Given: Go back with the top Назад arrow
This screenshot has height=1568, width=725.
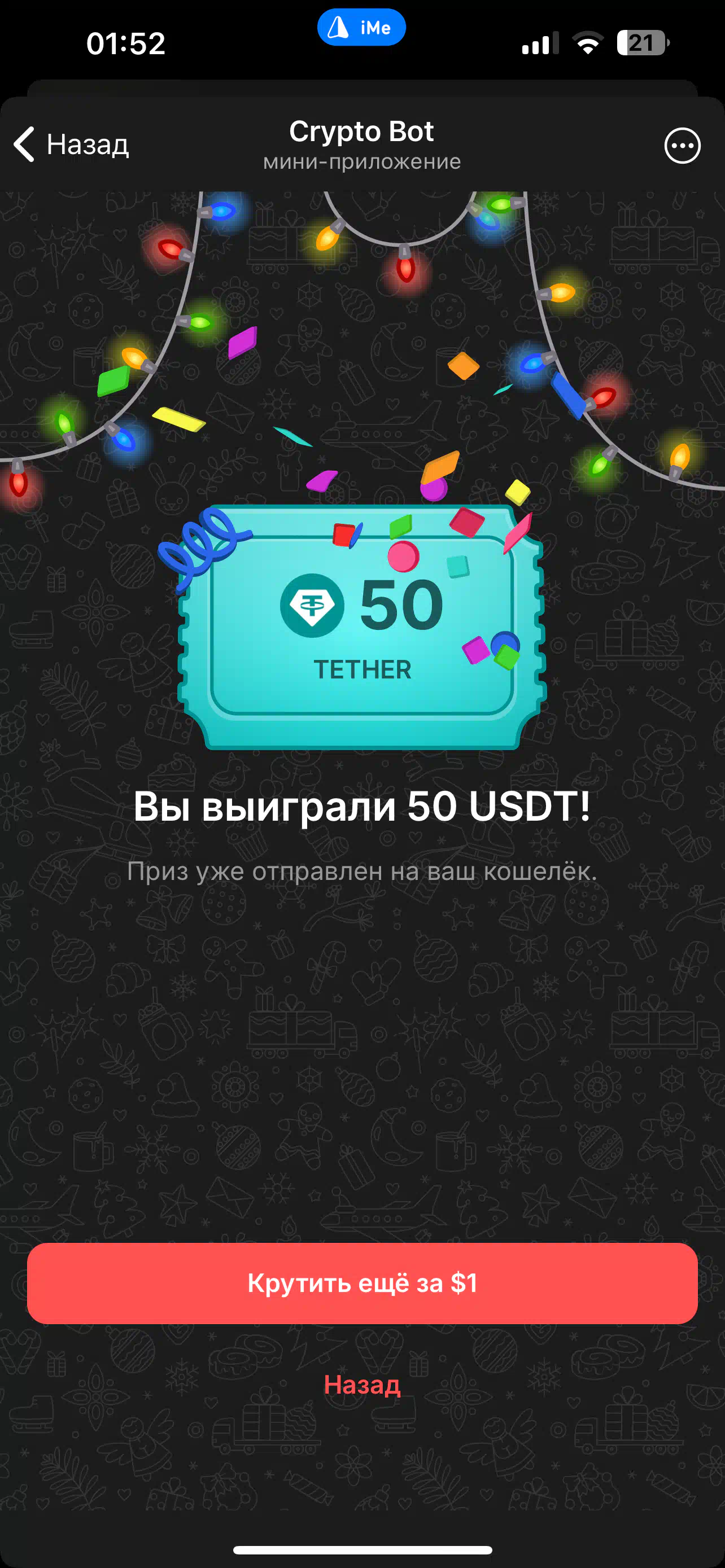Looking at the screenshot, I should [71, 145].
